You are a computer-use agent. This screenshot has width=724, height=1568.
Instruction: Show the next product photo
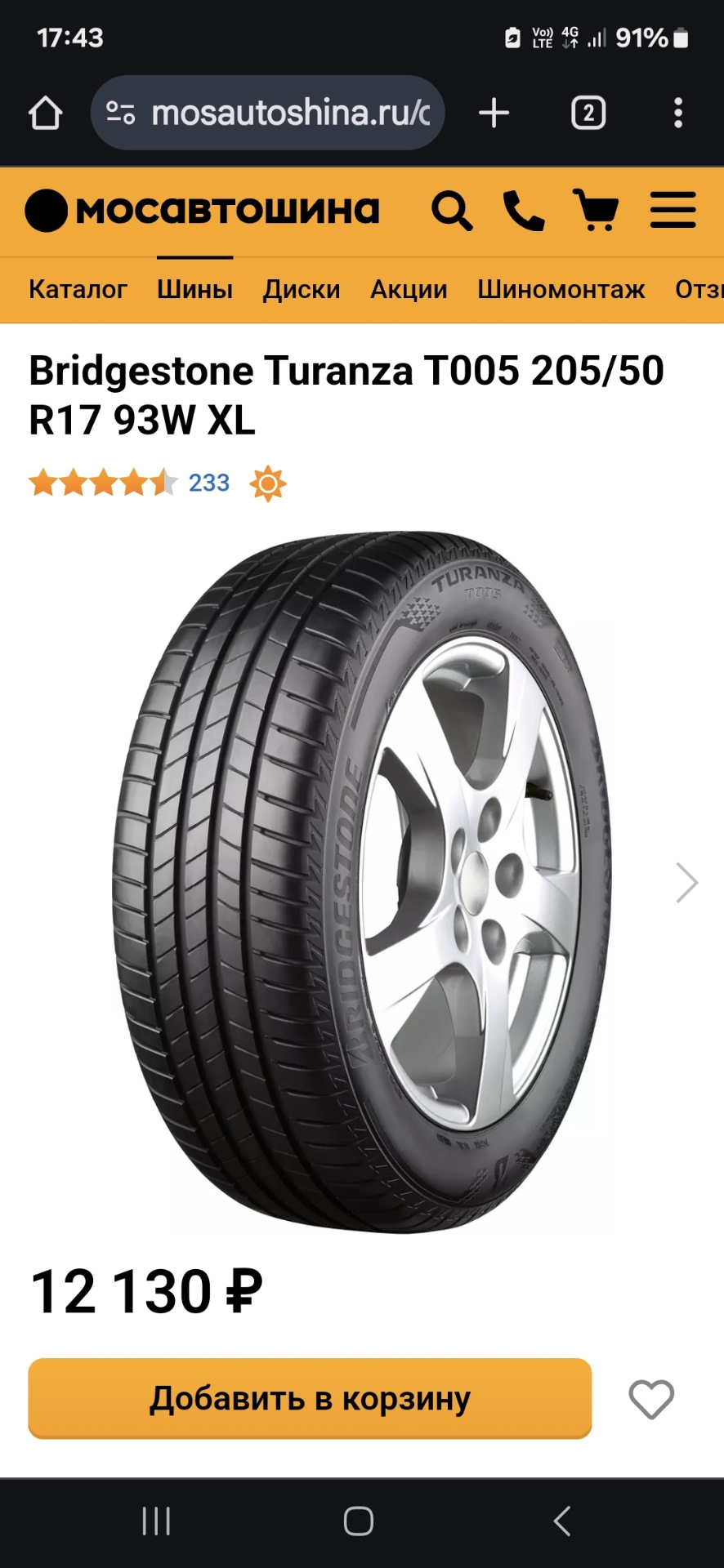point(686,883)
